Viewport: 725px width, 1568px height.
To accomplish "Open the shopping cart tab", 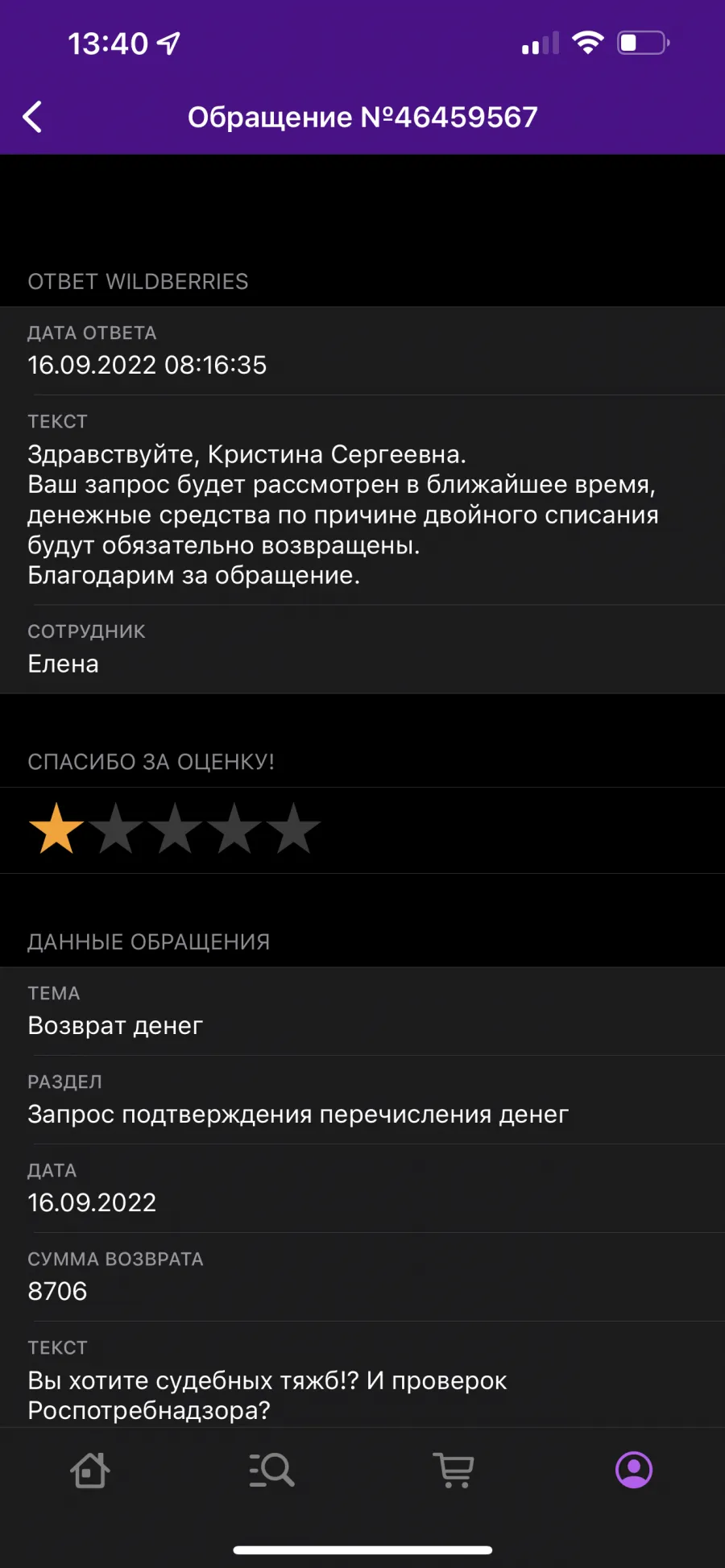I will coord(454,1471).
